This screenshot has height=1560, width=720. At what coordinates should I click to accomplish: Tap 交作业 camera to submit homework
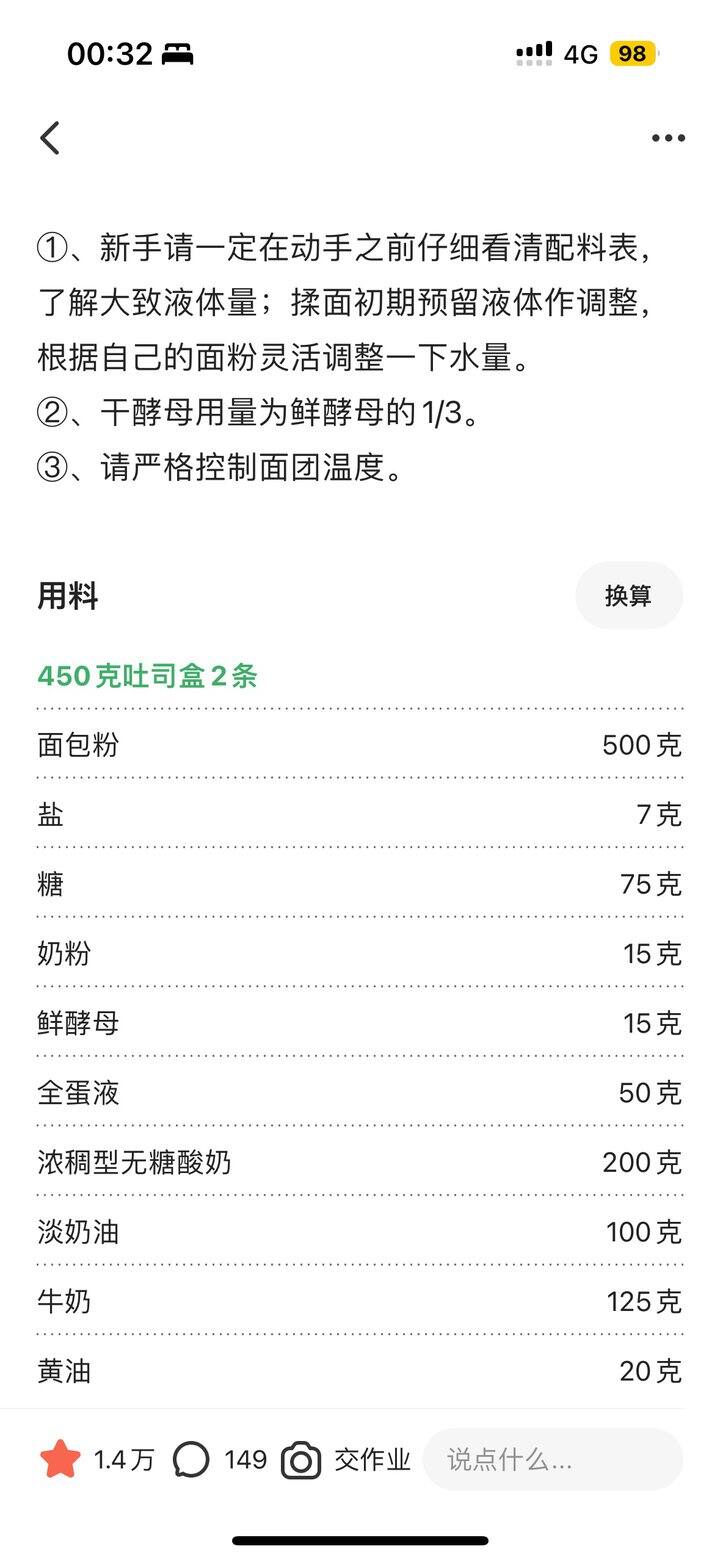point(301,1460)
